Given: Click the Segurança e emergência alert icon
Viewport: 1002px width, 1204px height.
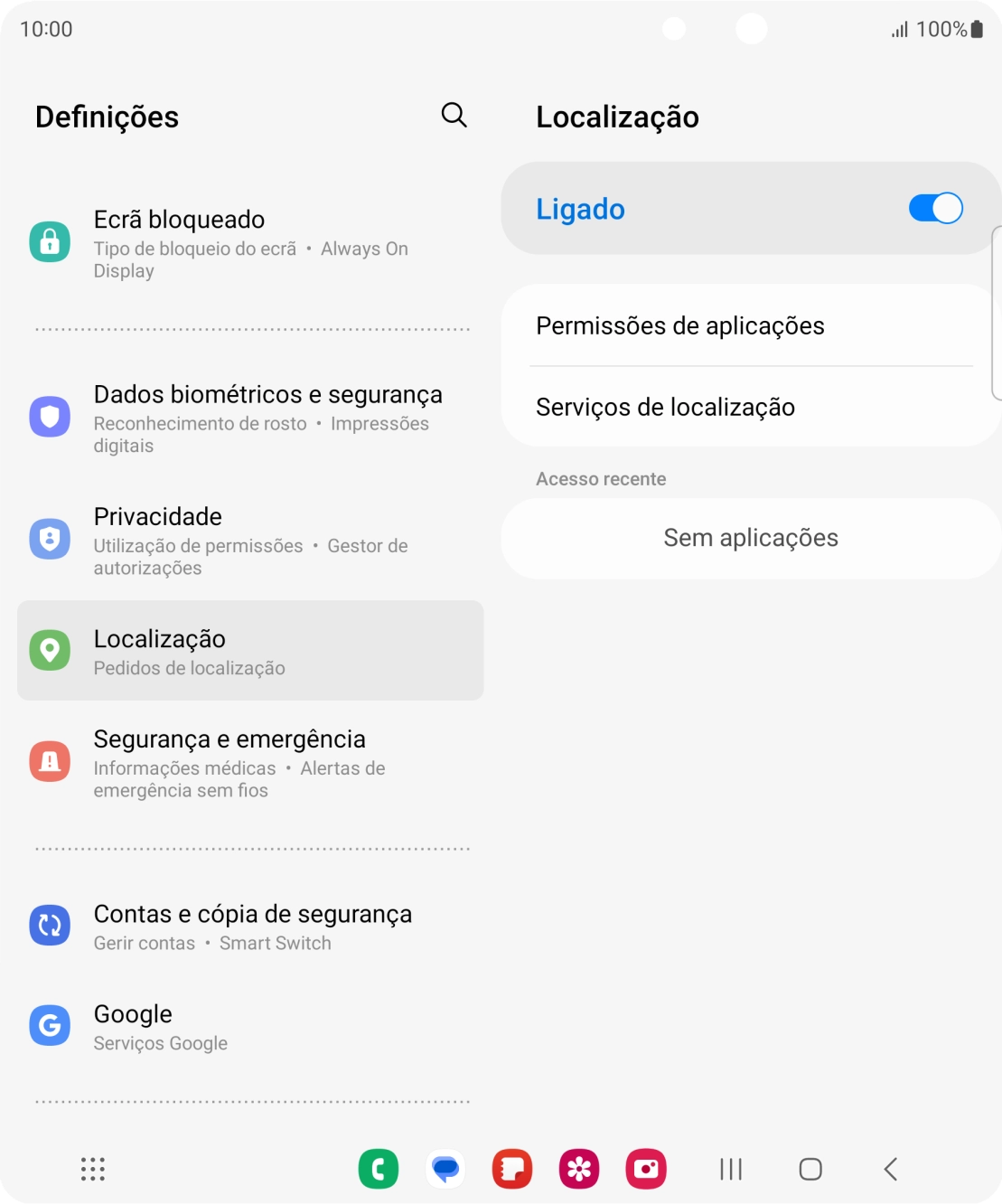Looking at the screenshot, I should pyautogui.click(x=50, y=761).
